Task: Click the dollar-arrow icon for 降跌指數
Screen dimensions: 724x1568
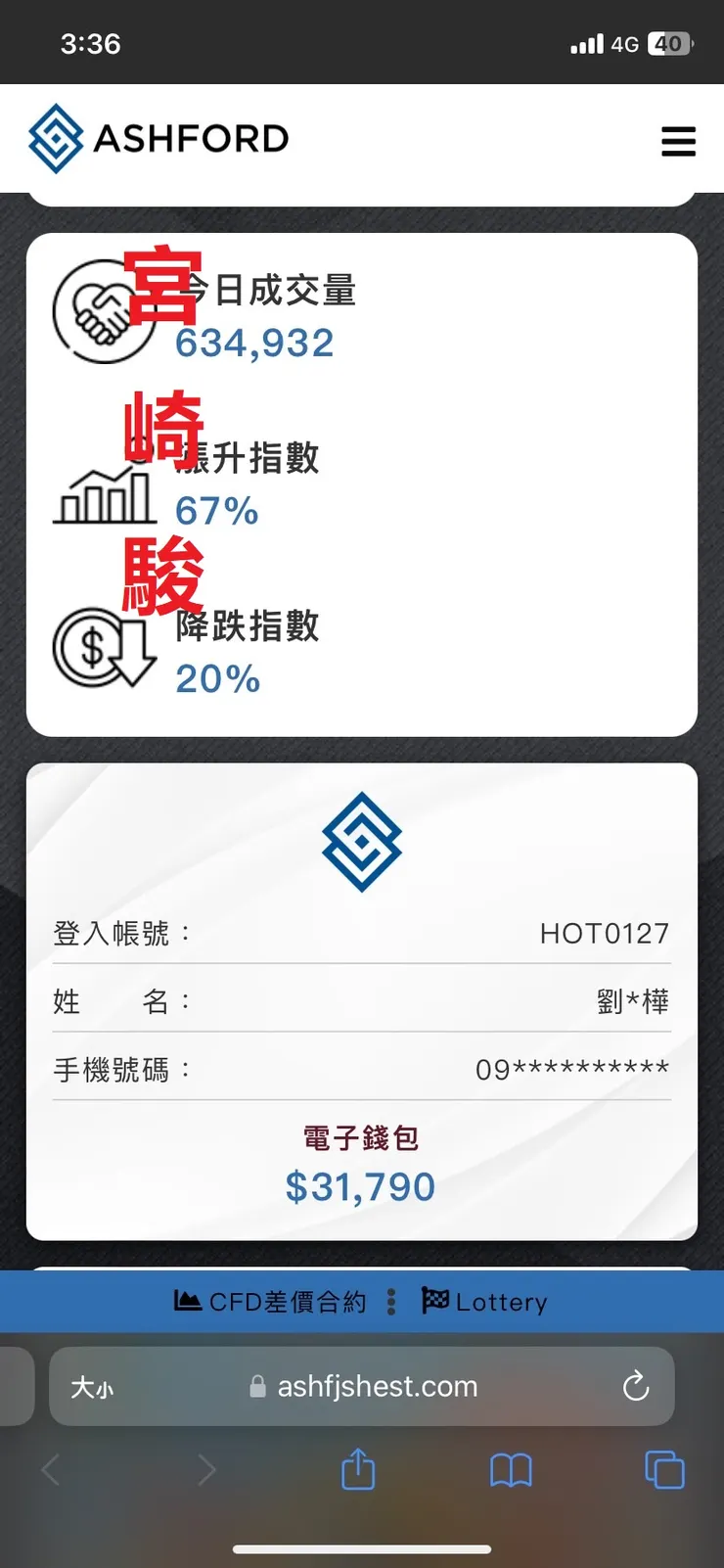Action: 105,648
